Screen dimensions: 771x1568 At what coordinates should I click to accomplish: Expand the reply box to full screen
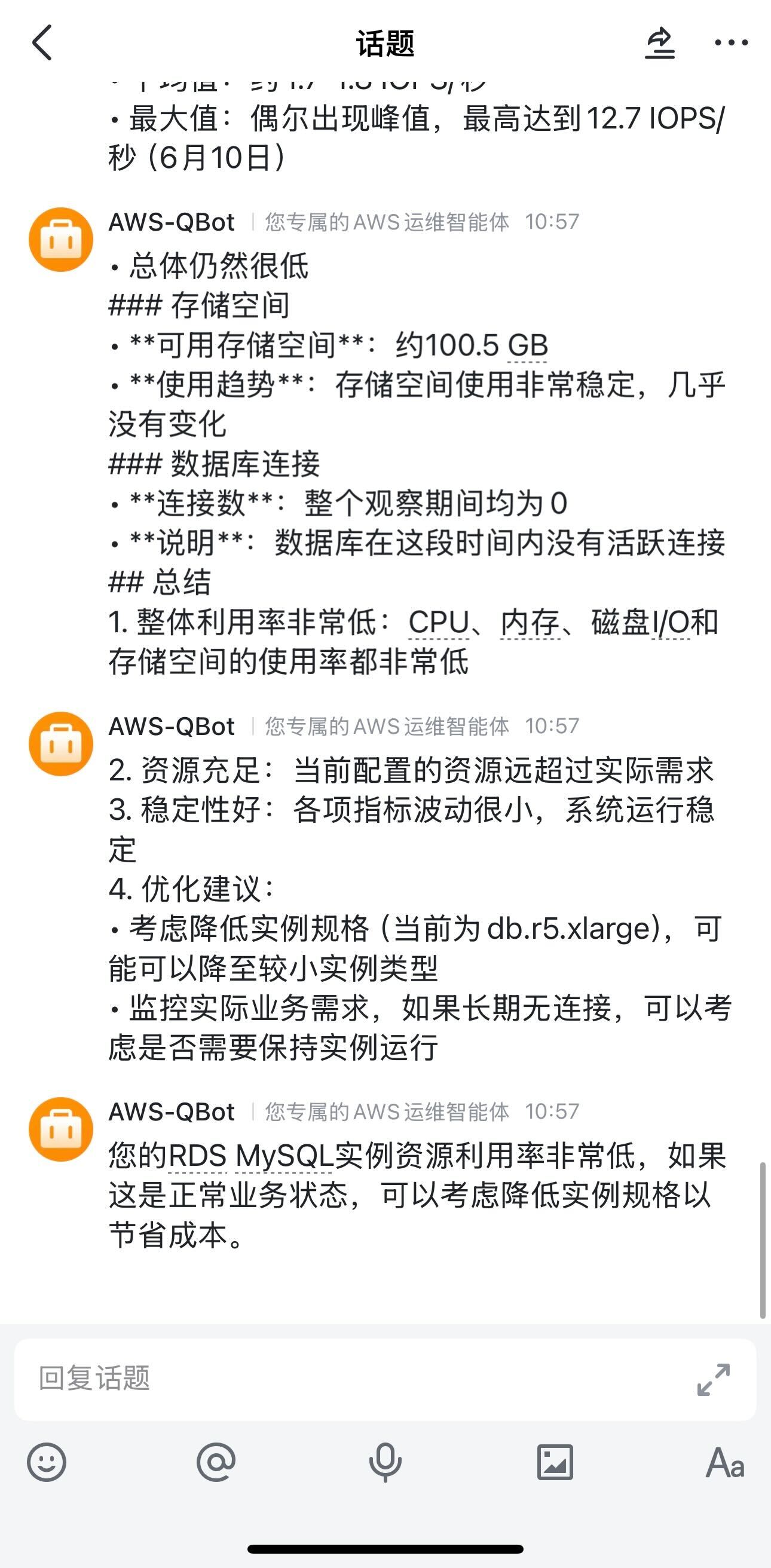[713, 1379]
